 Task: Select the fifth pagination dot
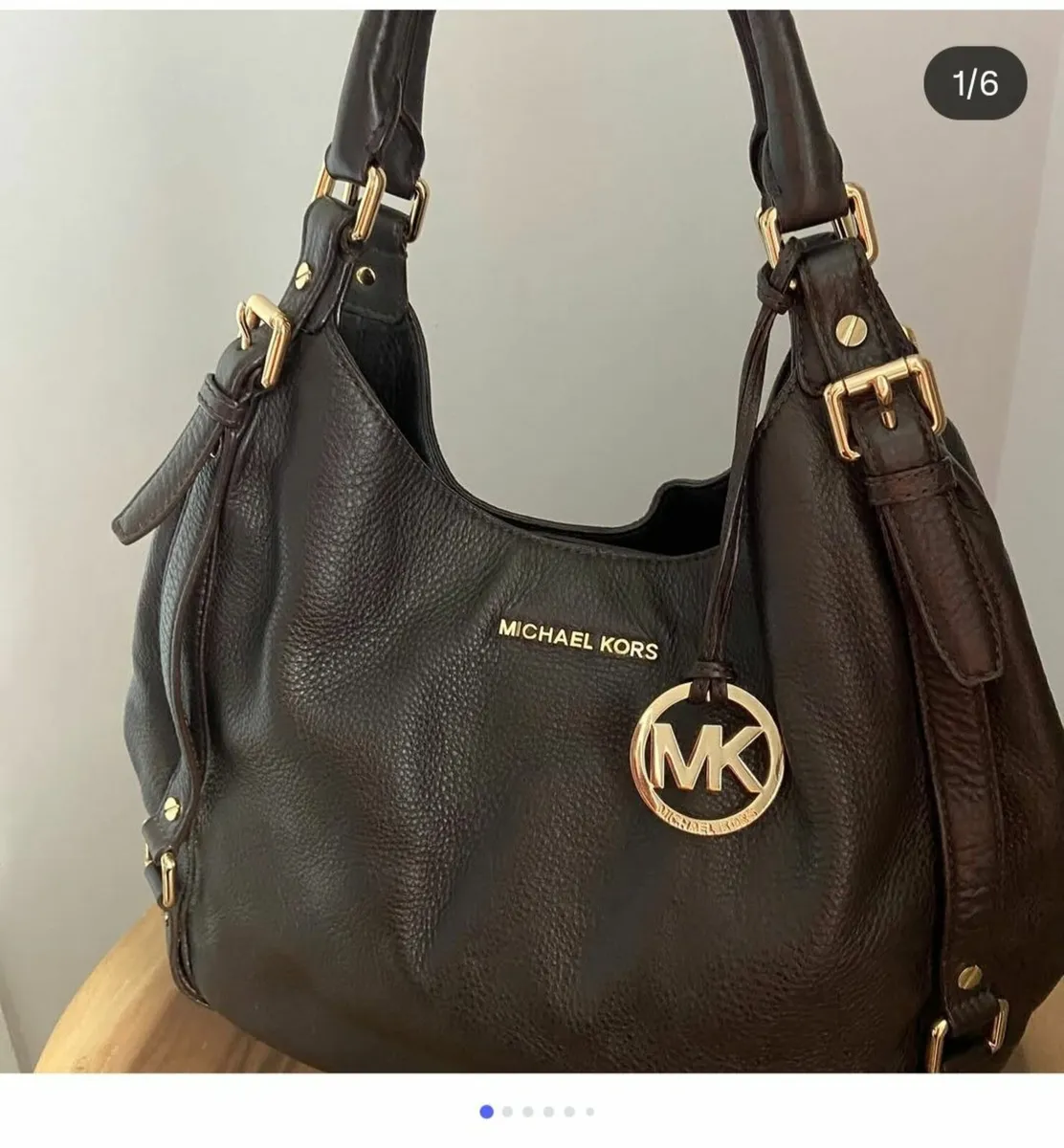click(x=569, y=1111)
